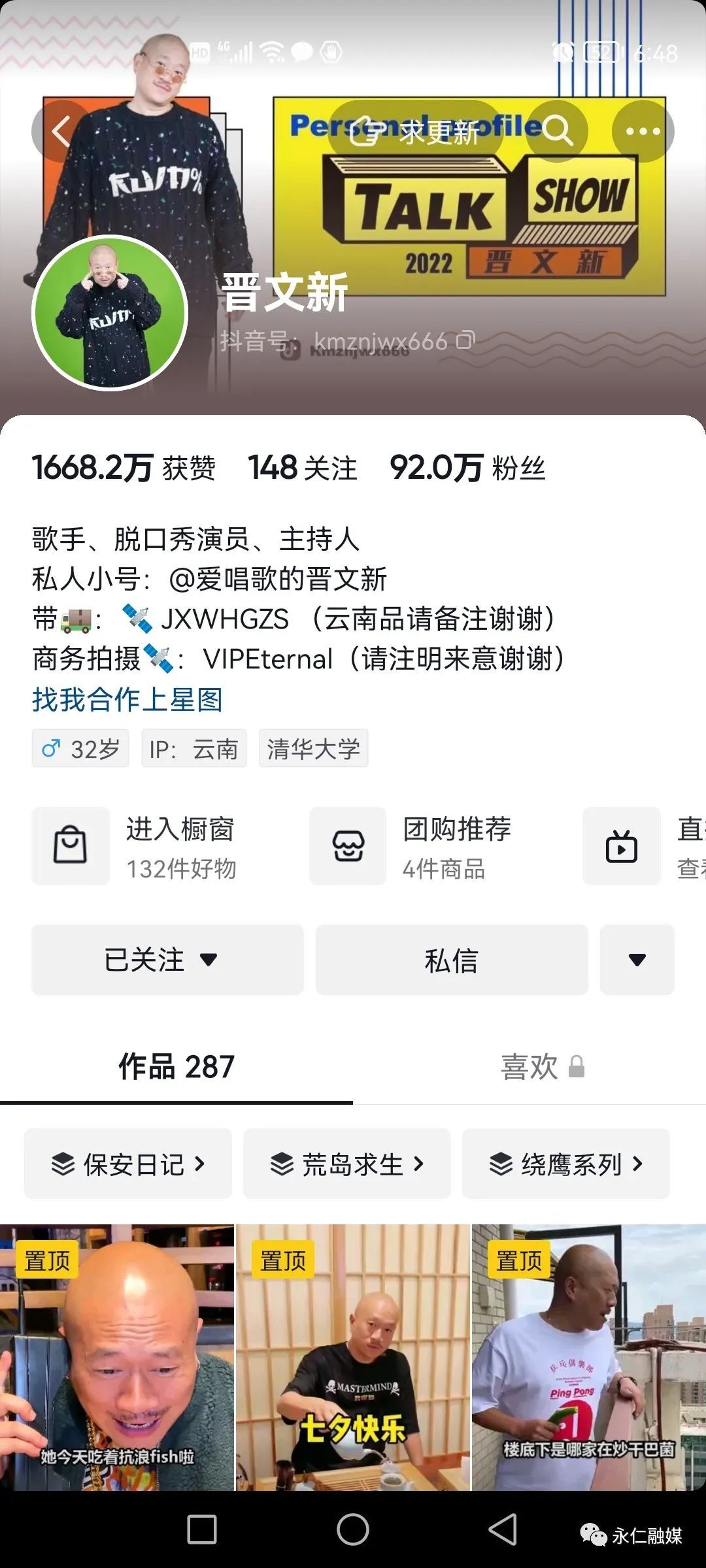Open the 148 关注 following list
The width and height of the screenshot is (706, 1568).
pyautogui.click(x=302, y=468)
